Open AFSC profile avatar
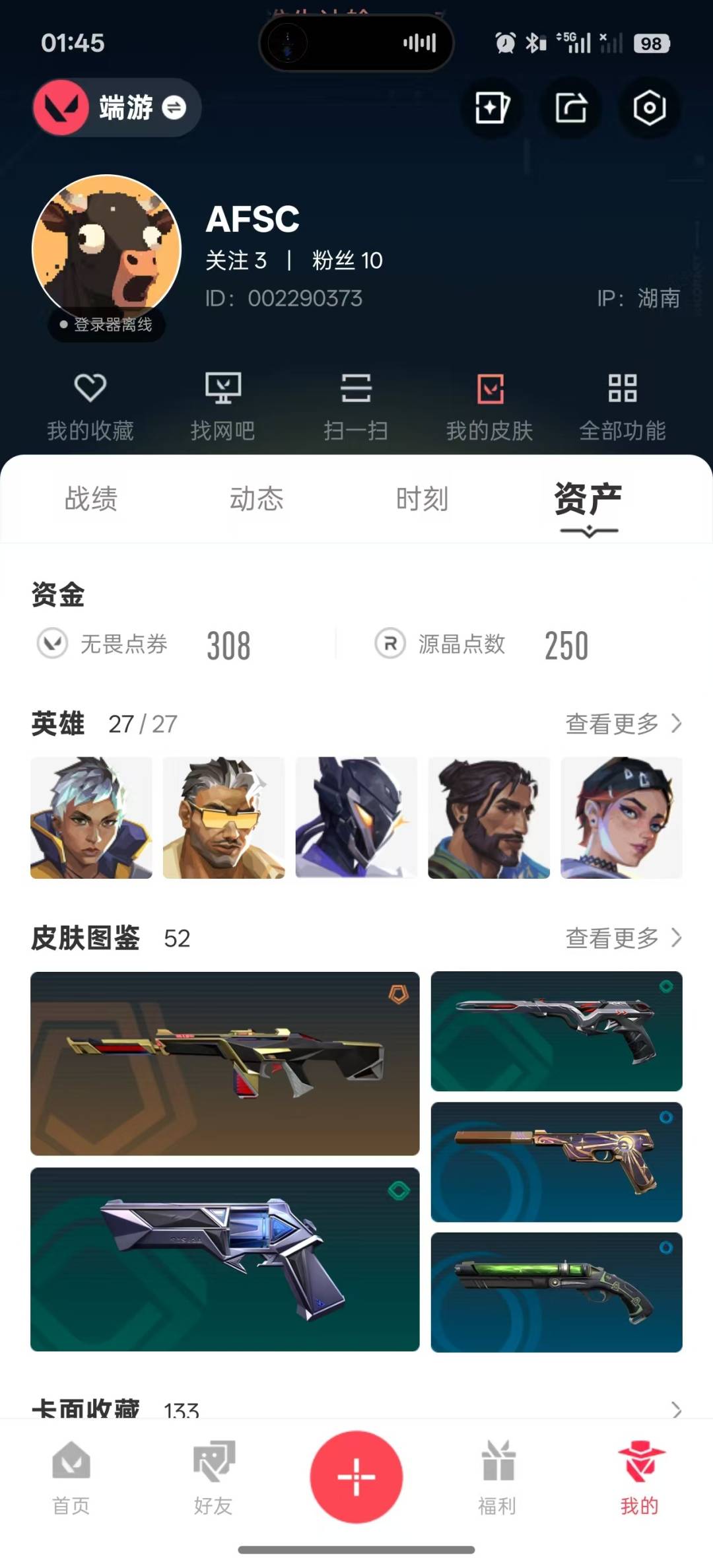 click(106, 250)
